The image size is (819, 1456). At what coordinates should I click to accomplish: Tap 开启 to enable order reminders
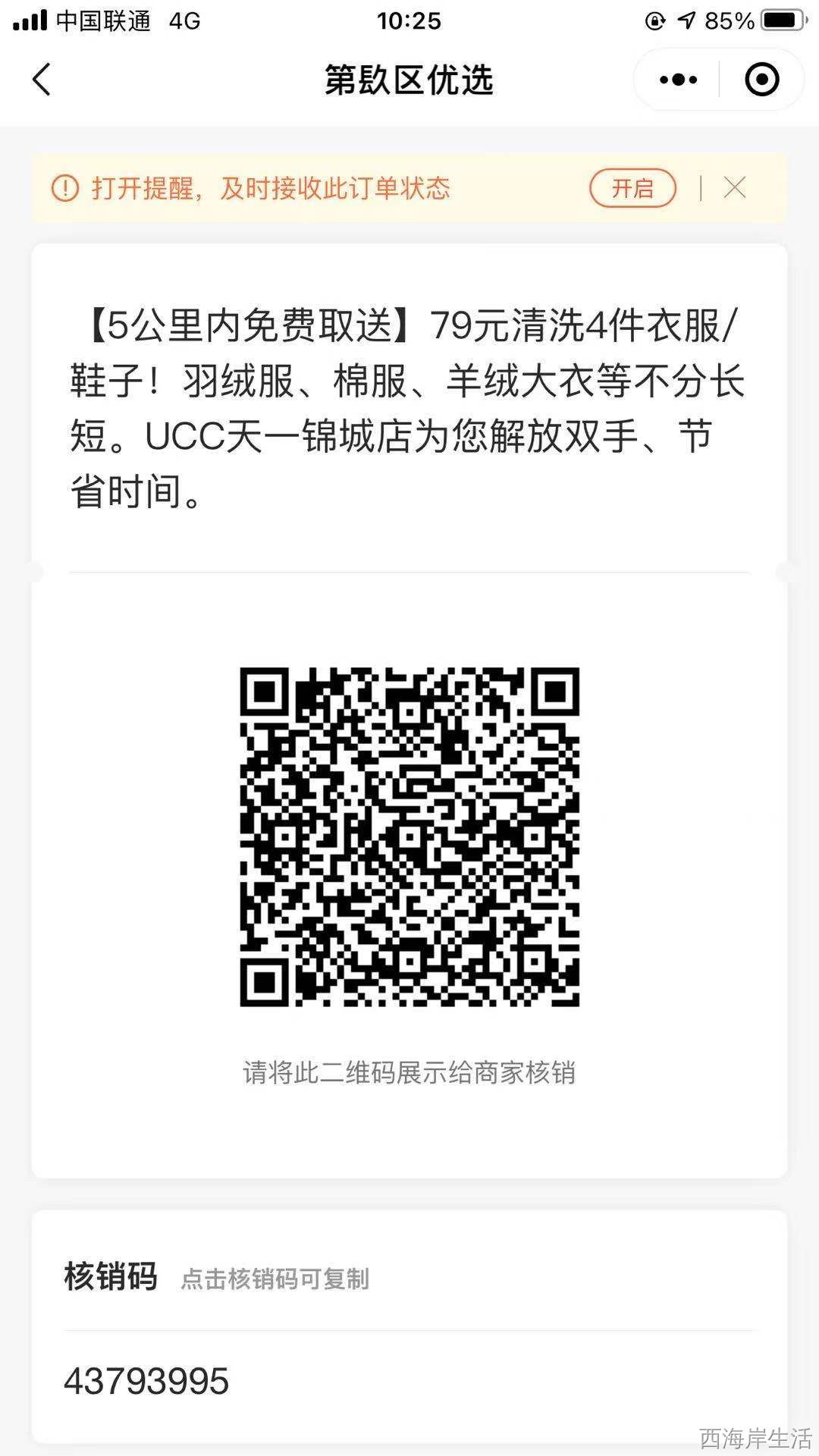pyautogui.click(x=632, y=188)
